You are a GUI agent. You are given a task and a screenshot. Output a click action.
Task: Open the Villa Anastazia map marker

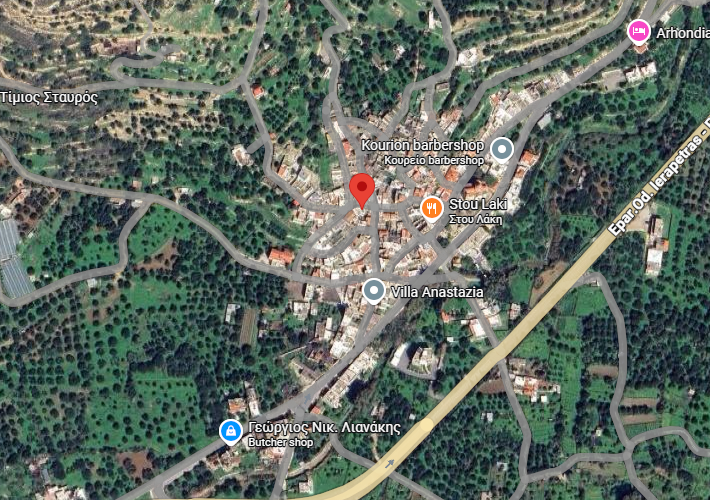tap(374, 291)
